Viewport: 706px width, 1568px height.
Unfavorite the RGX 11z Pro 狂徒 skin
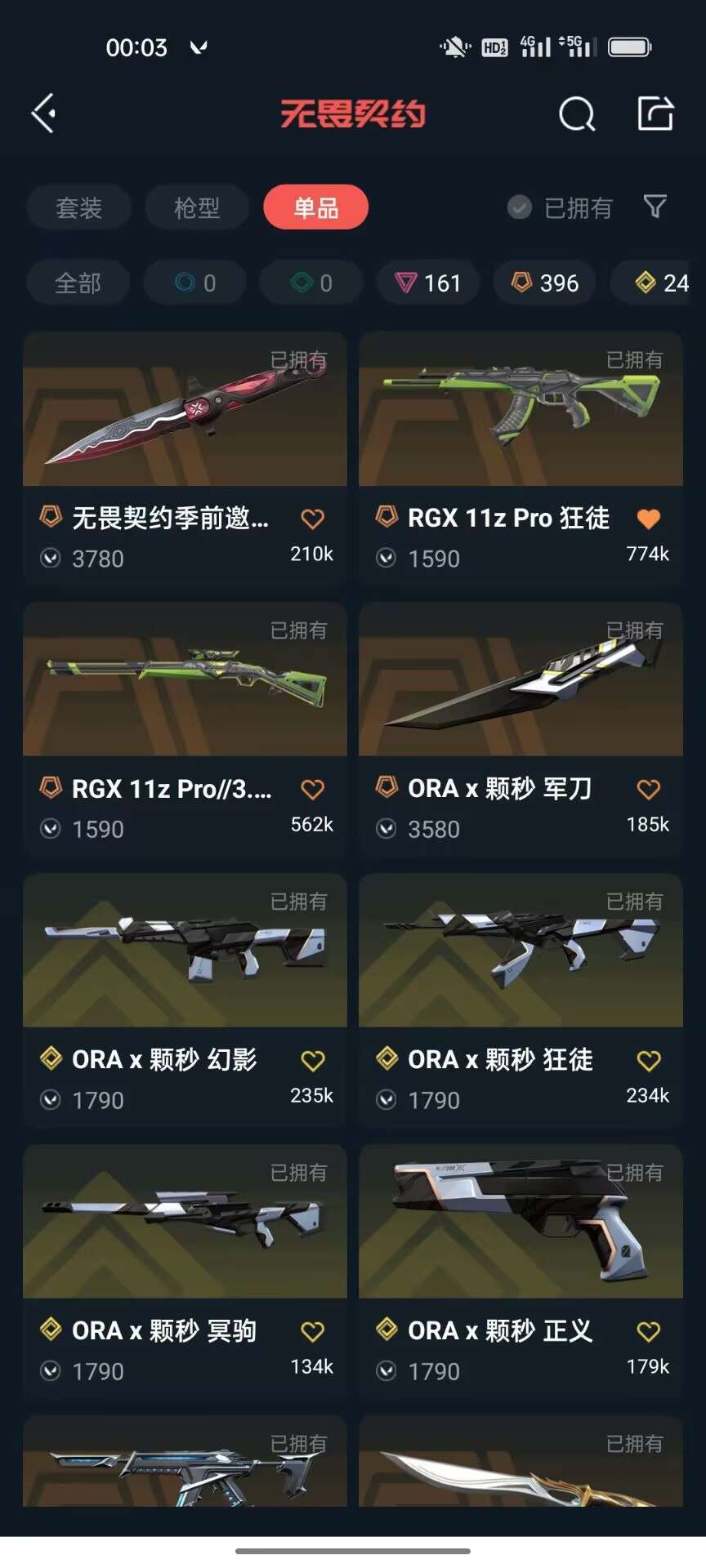click(x=648, y=519)
